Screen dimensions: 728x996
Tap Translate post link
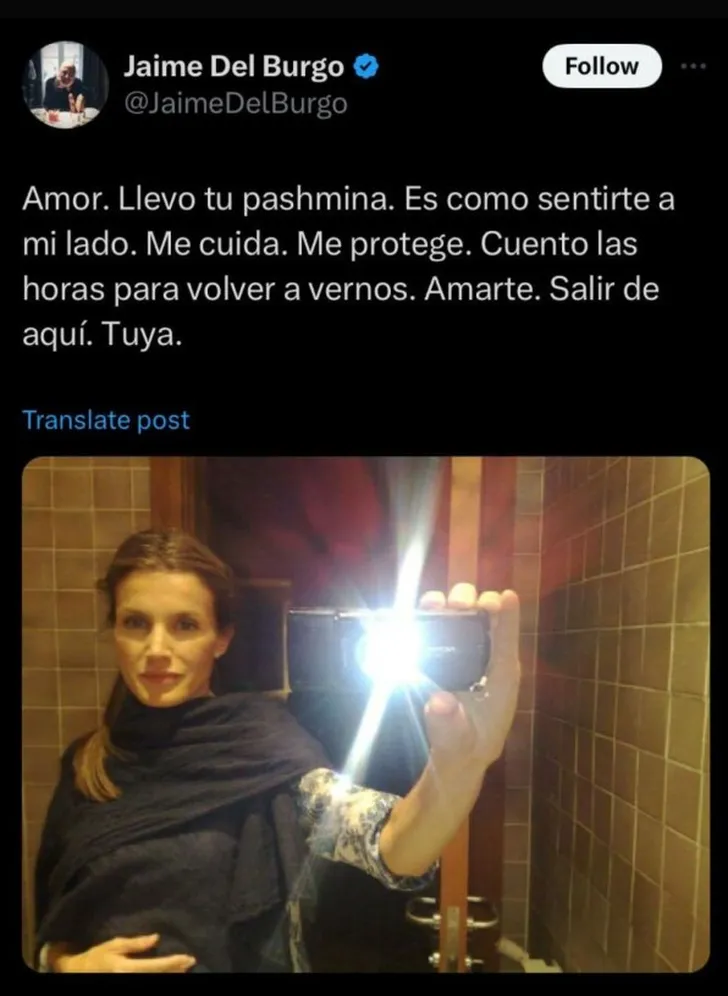[x=106, y=420]
